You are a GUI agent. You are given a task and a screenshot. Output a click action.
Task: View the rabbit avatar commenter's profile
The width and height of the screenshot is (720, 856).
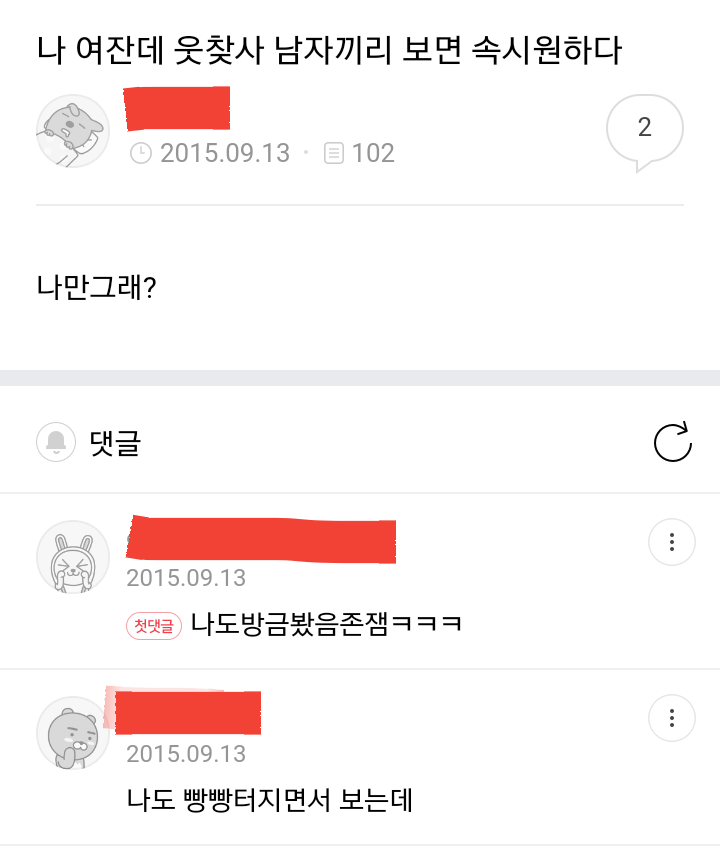tap(73, 557)
